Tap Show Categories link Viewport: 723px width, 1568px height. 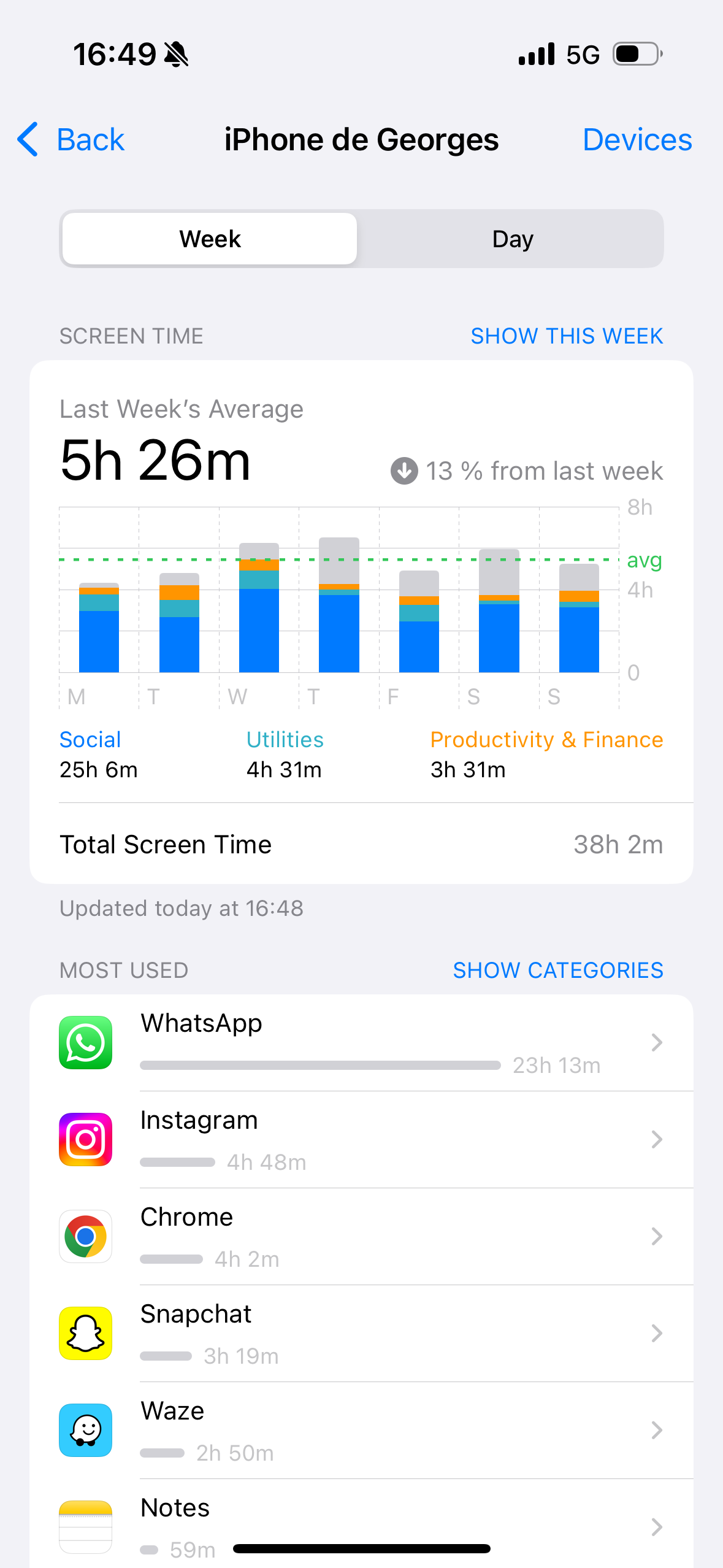[x=557, y=970]
